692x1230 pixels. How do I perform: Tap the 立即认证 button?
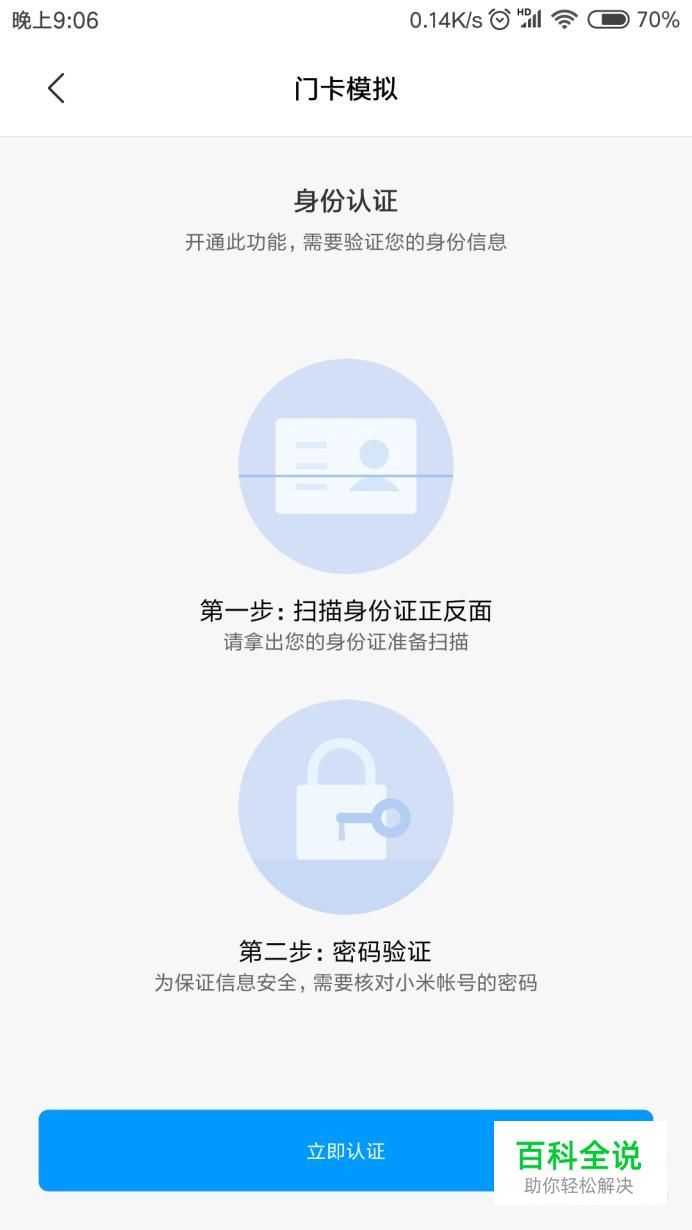pyautogui.click(x=346, y=1150)
